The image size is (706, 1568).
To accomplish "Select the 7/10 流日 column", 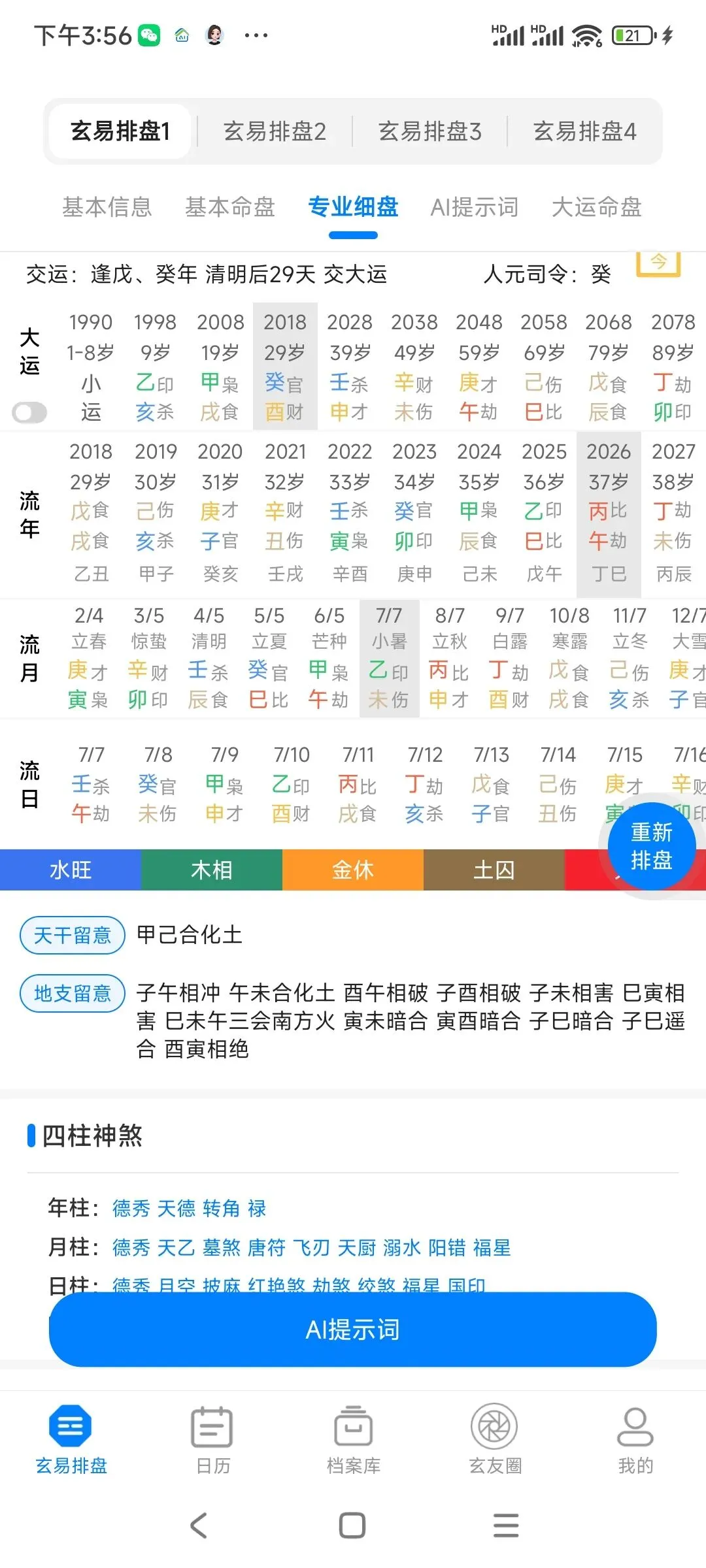I will click(291, 784).
